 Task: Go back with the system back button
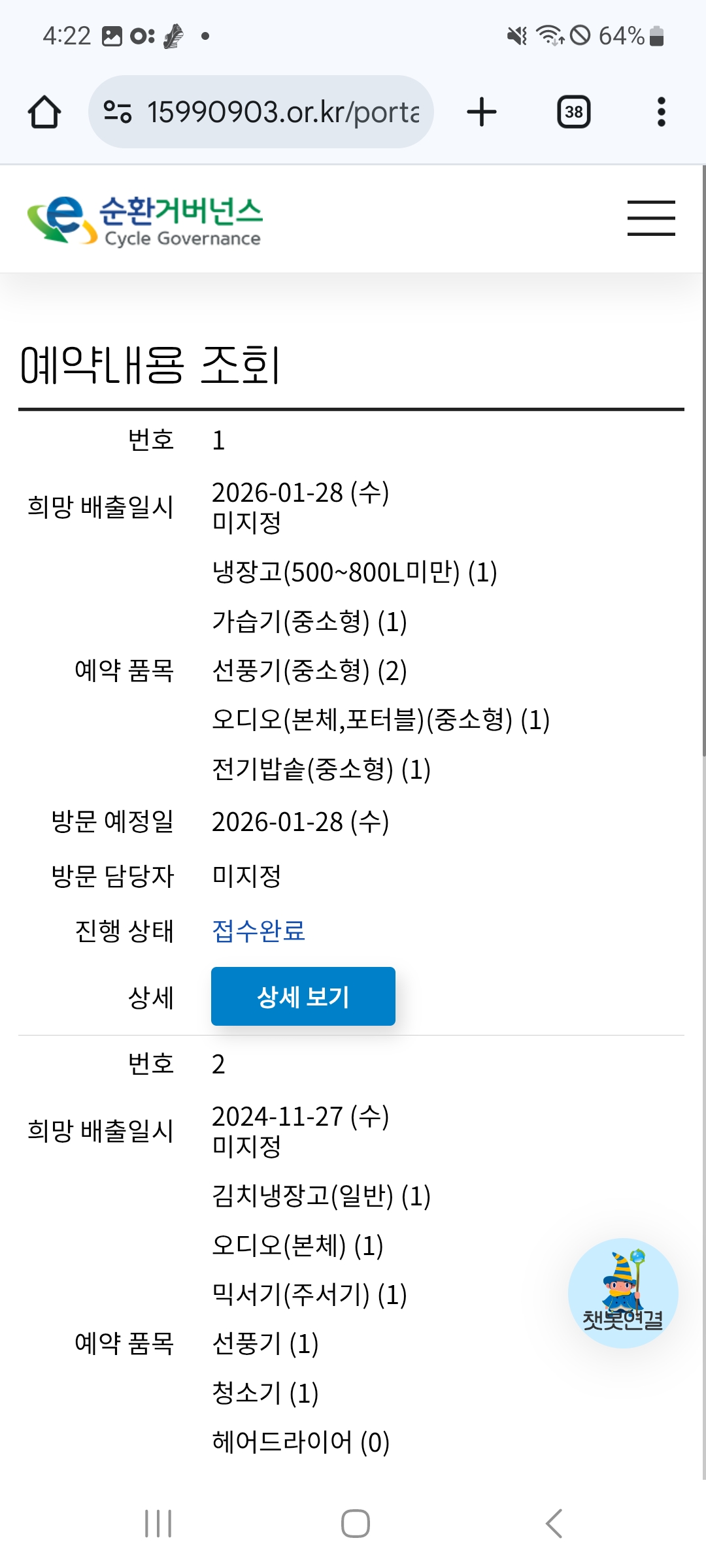click(554, 1524)
